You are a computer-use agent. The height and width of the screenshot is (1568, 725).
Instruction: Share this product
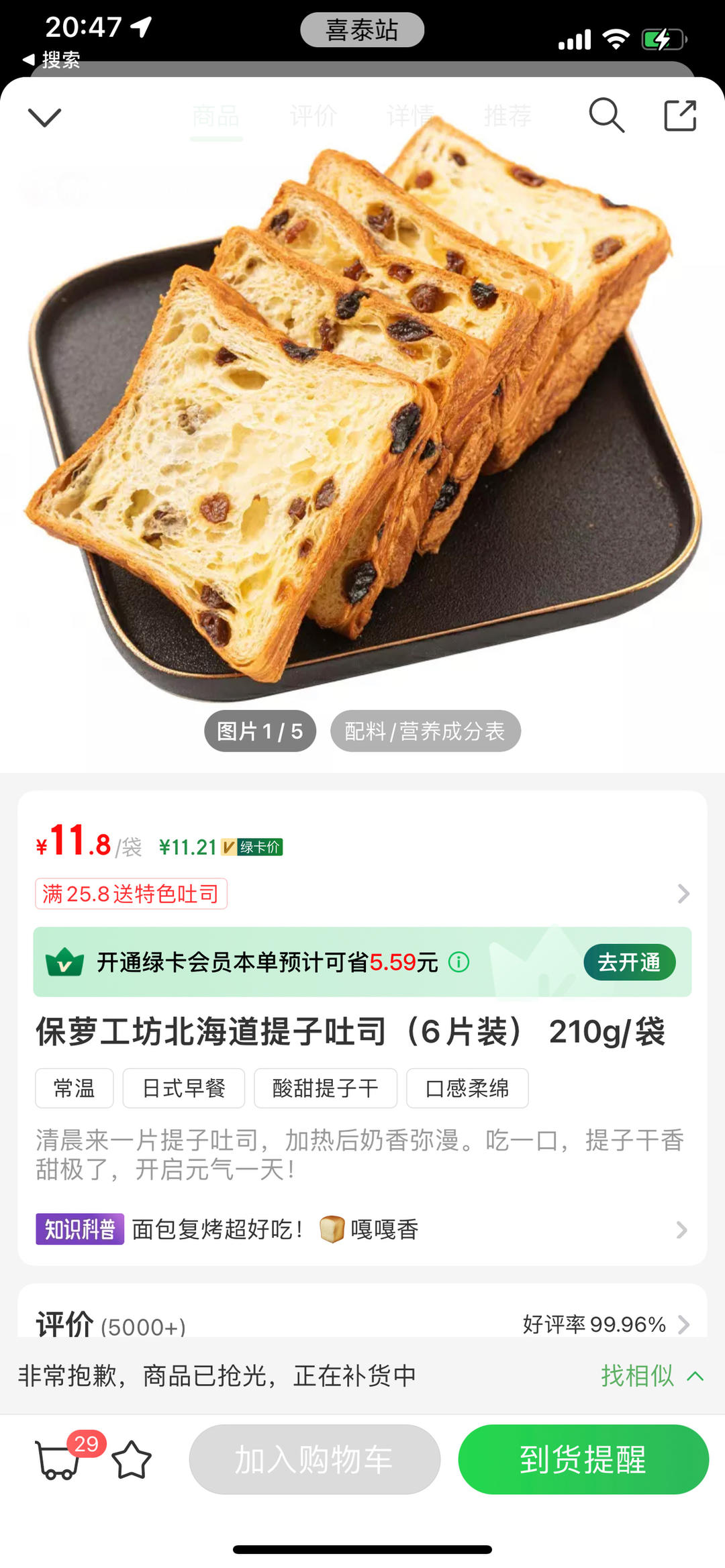point(679,115)
